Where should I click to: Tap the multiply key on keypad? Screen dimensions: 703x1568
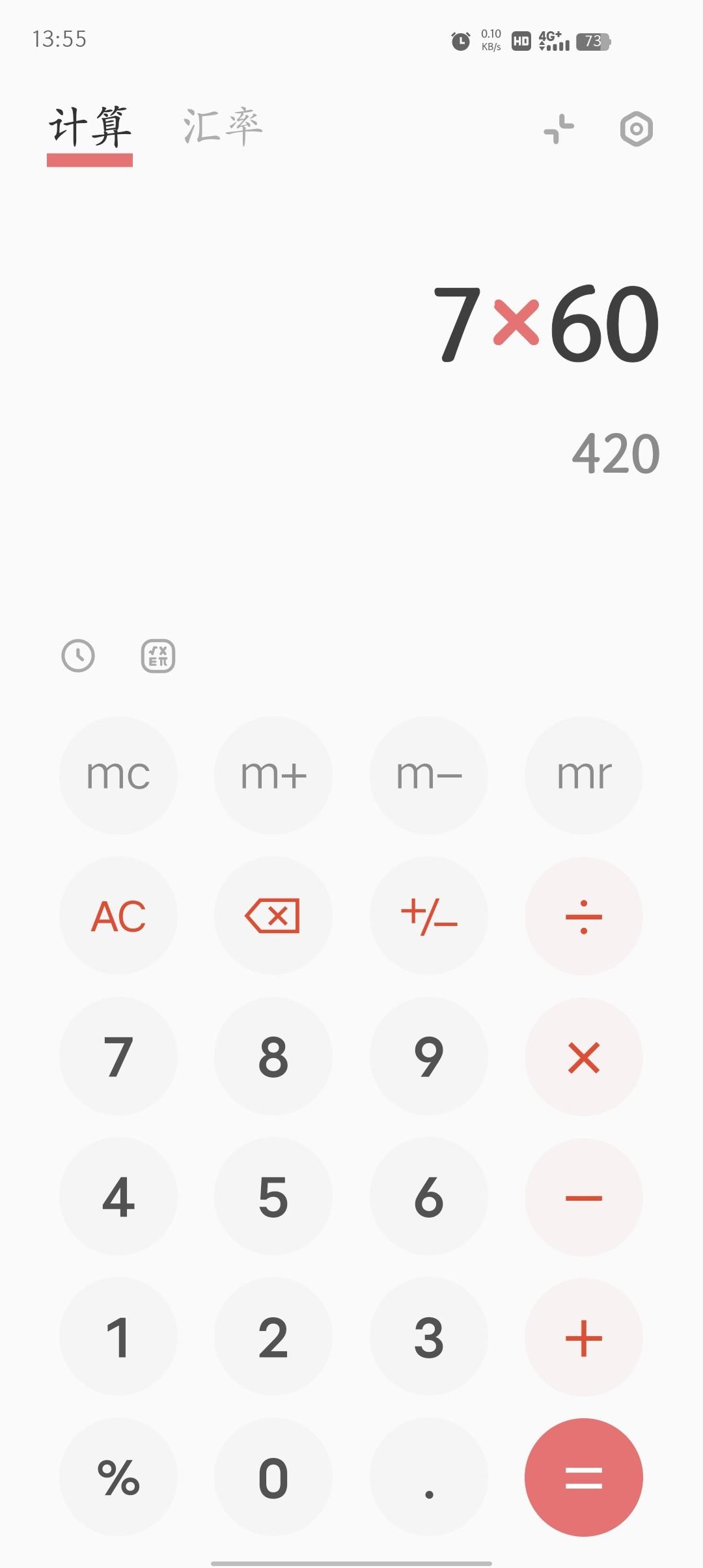(x=584, y=1056)
